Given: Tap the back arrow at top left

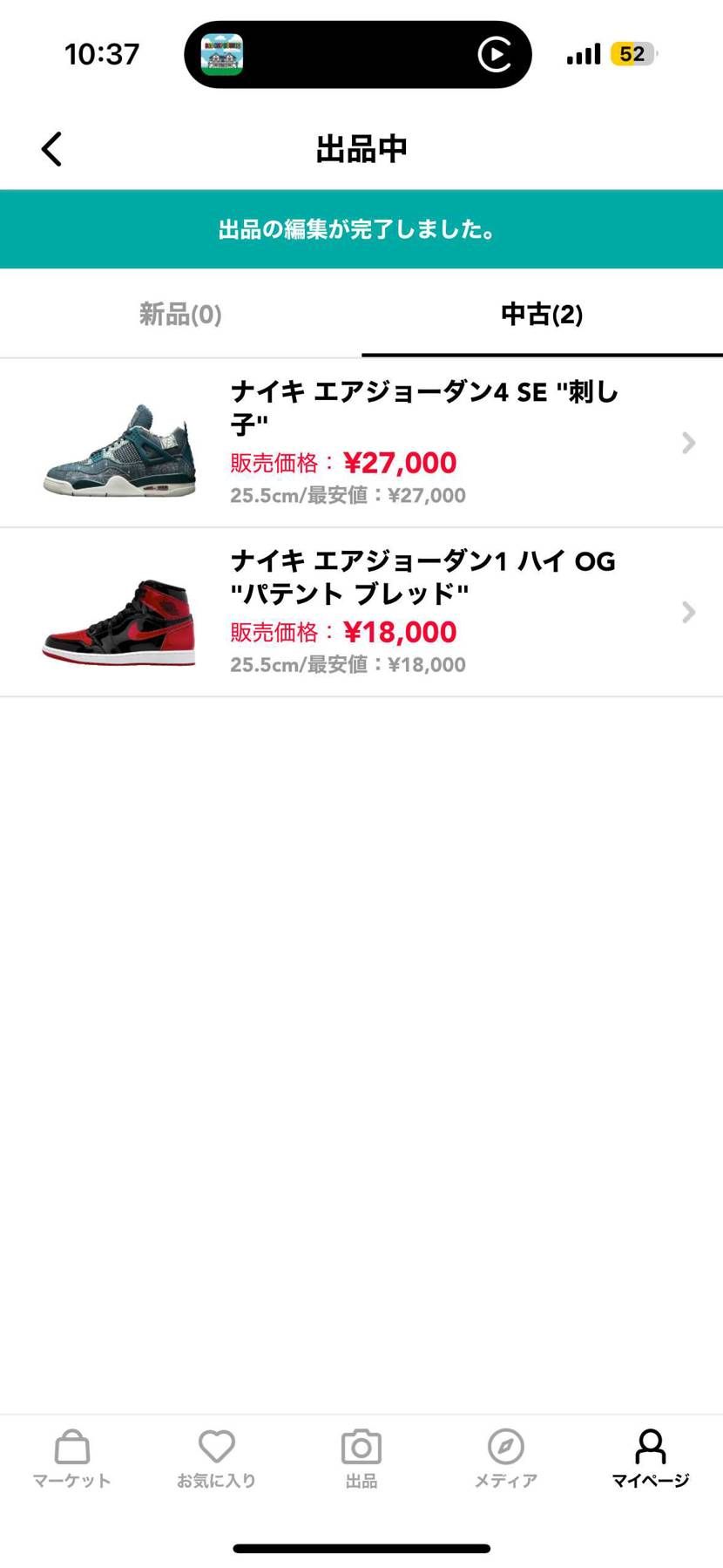Looking at the screenshot, I should tap(51, 148).
